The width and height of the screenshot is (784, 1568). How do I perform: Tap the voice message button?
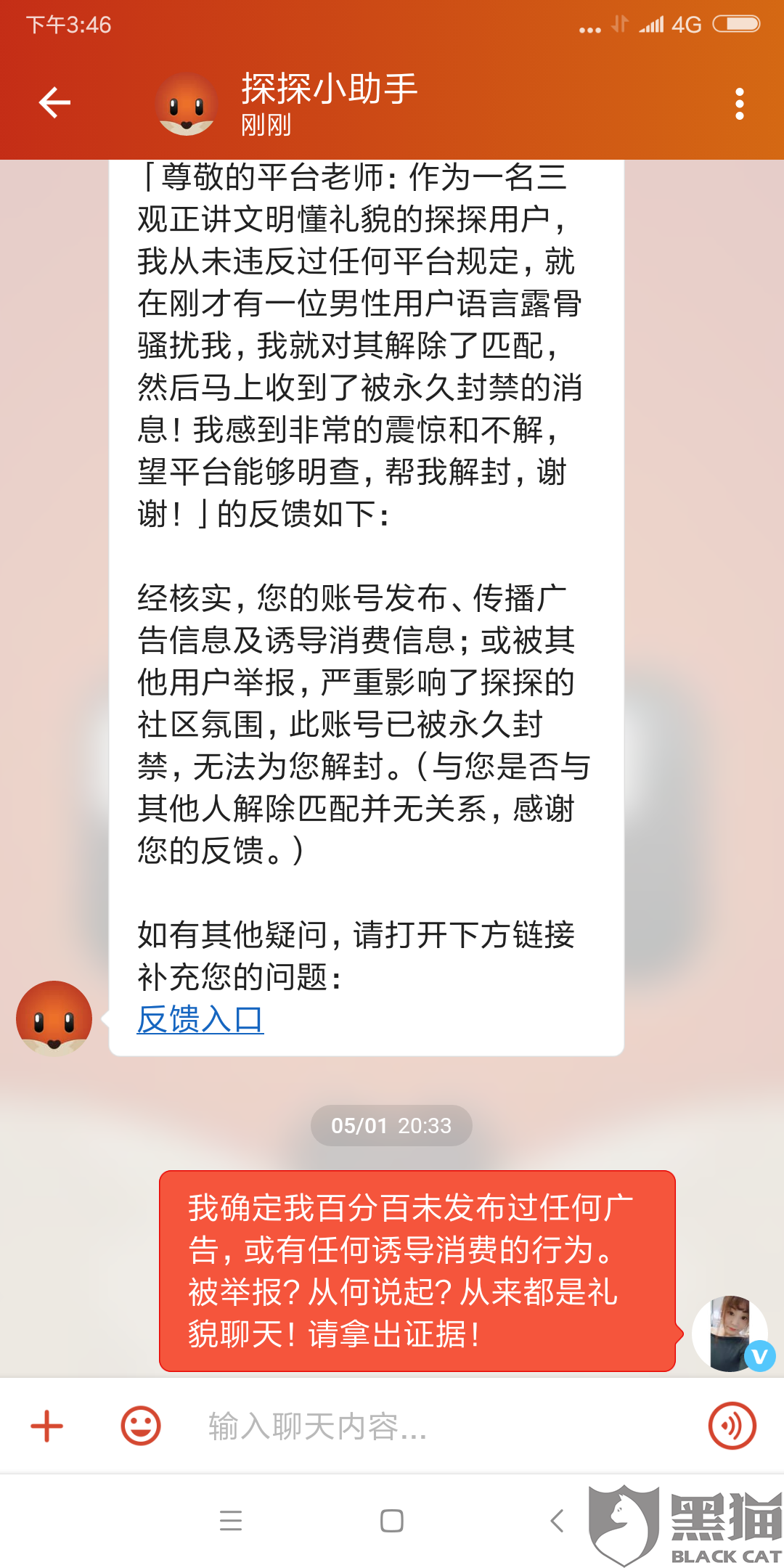(732, 1425)
